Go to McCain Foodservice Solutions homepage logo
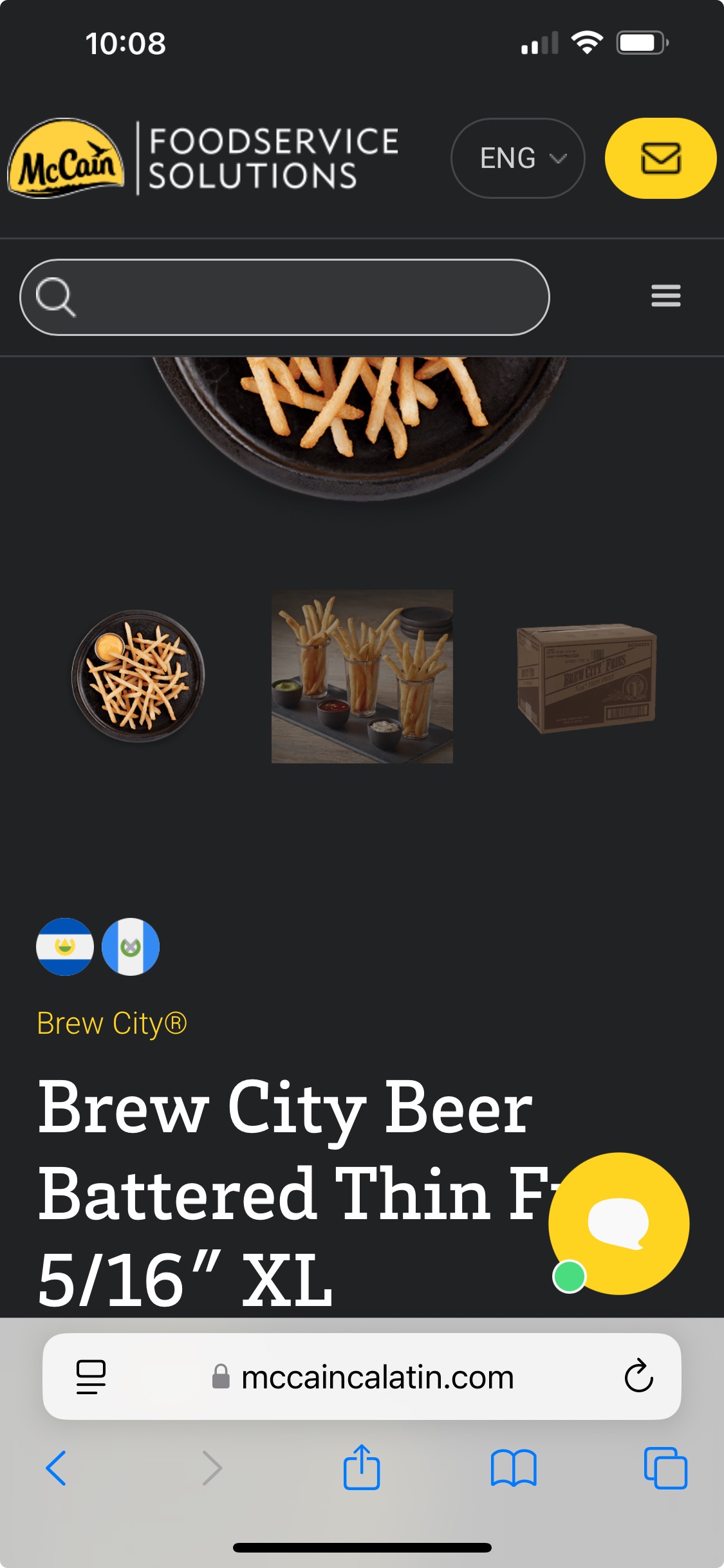The image size is (724, 1568). pos(203,158)
